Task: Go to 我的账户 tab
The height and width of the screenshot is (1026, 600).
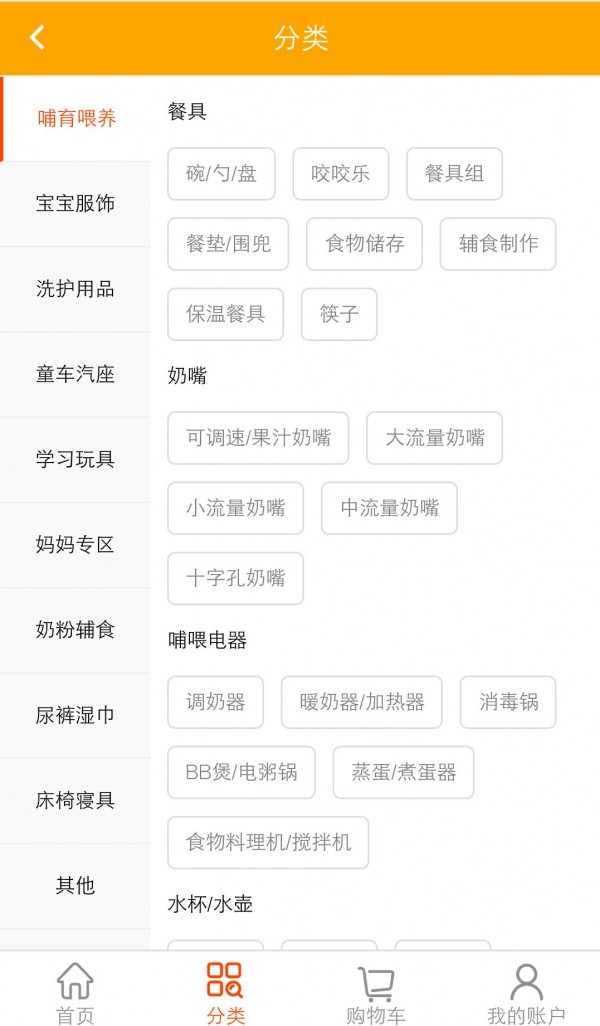Action: pos(525,993)
